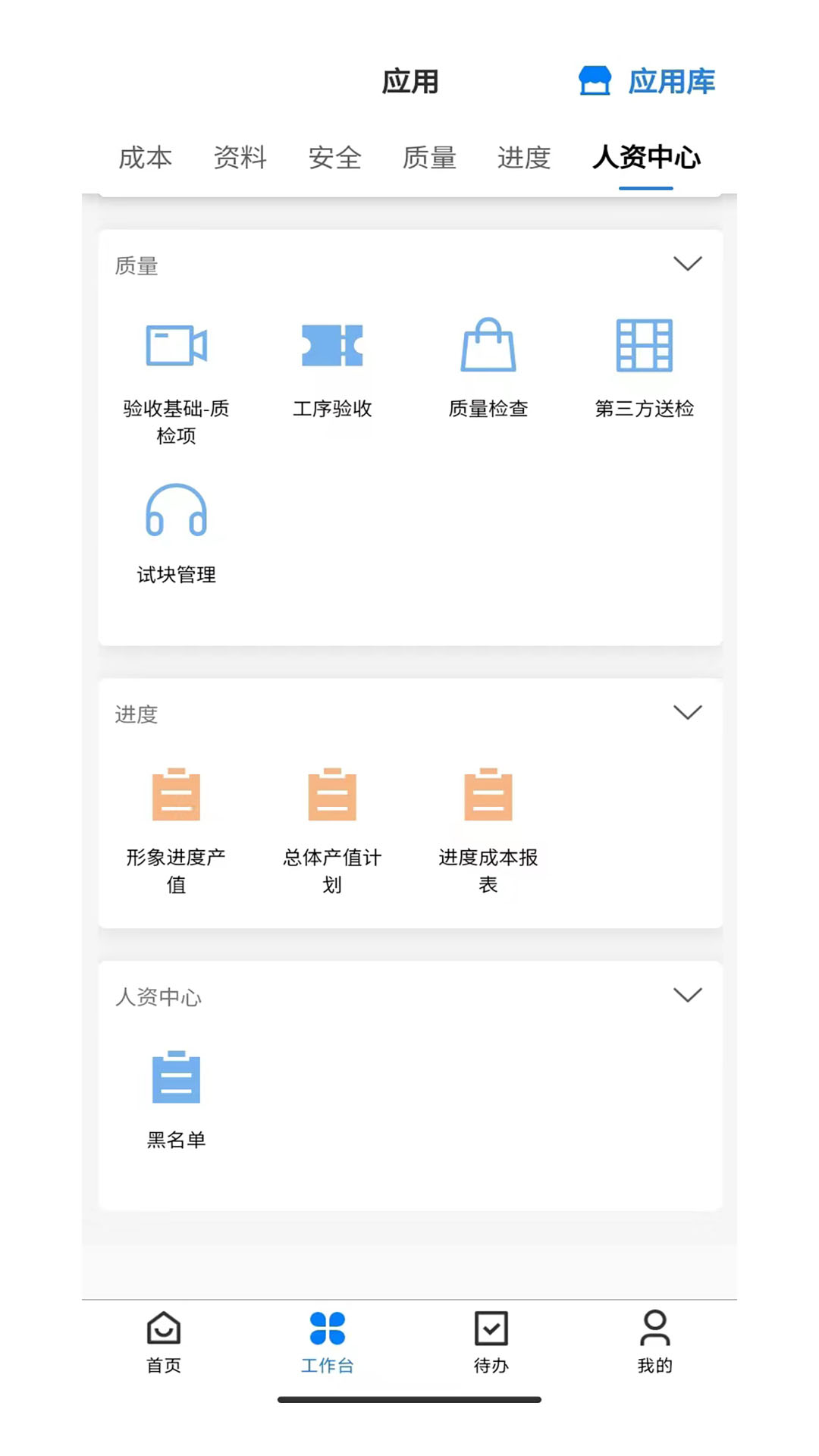Viewport: 819px width, 1456px height.
Task: Collapse the 人资中心 section chevron
Action: [688, 995]
